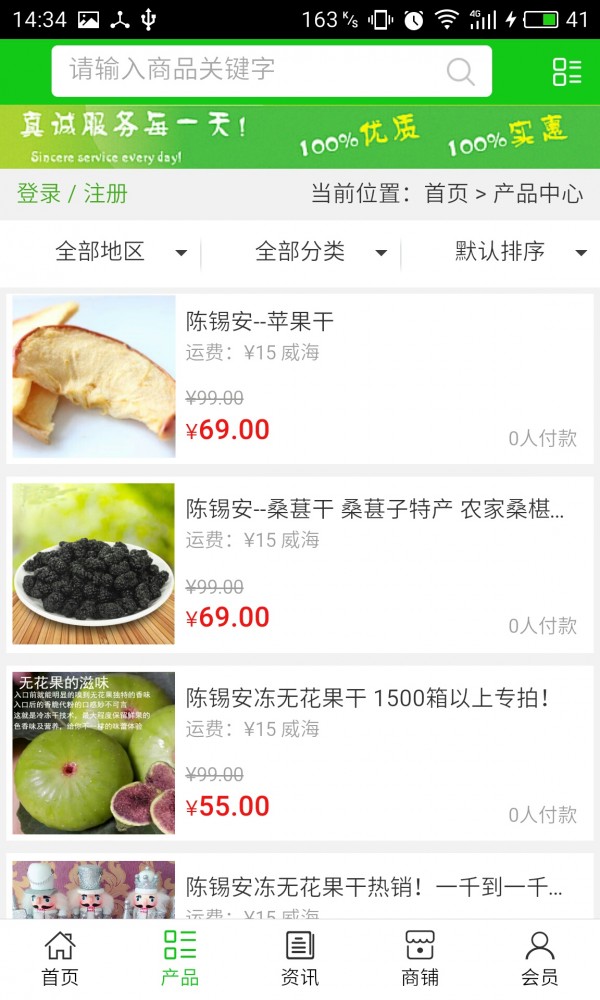Tap the product keyword search field
600x1000 pixels.
[x=250, y=70]
